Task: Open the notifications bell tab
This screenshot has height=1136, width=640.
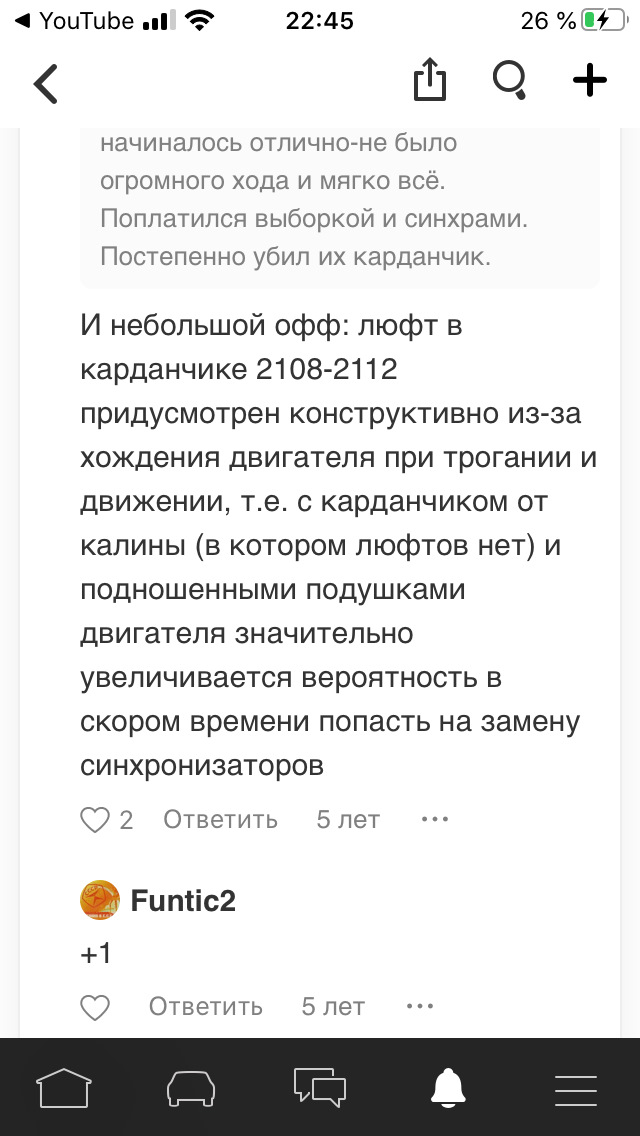Action: pos(448,1087)
